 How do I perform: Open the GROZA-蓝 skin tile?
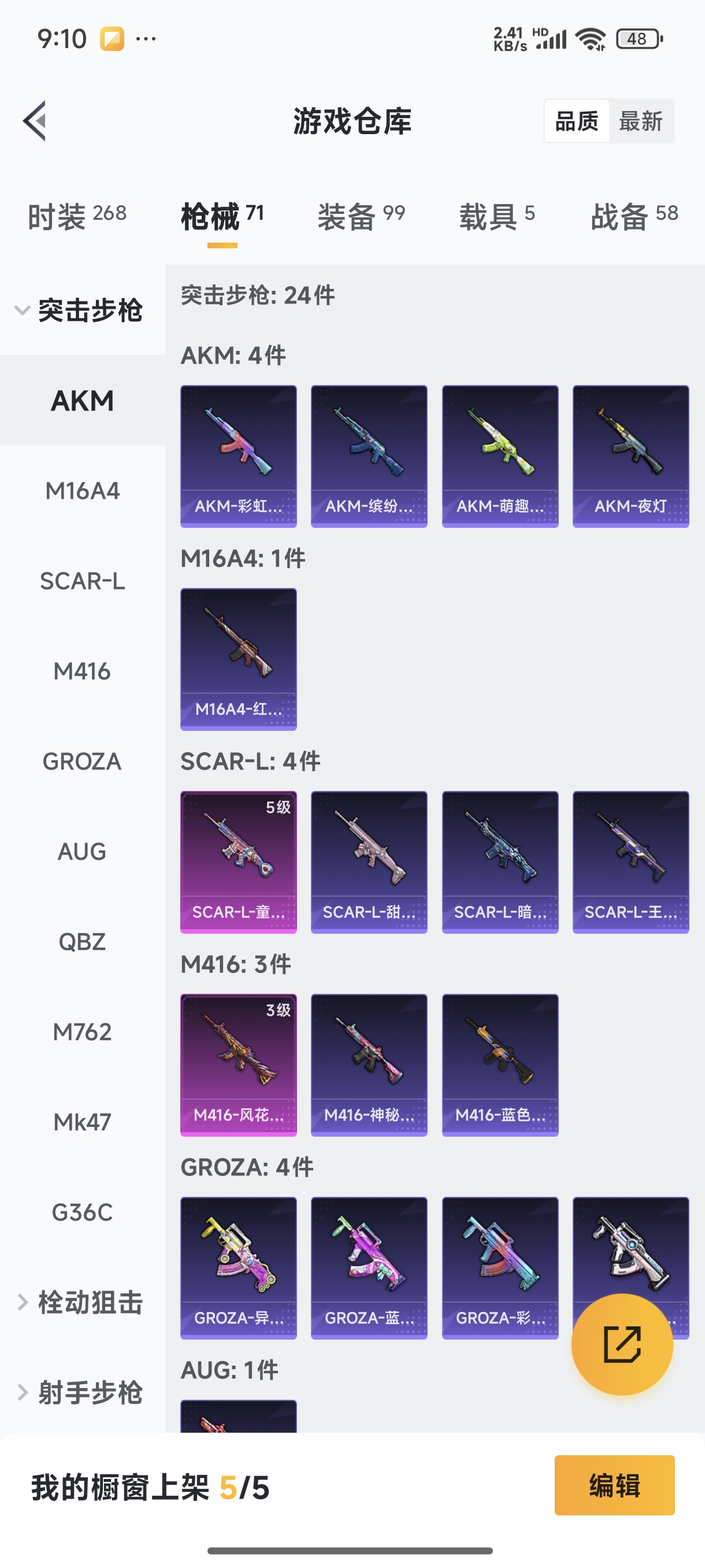pos(369,1268)
